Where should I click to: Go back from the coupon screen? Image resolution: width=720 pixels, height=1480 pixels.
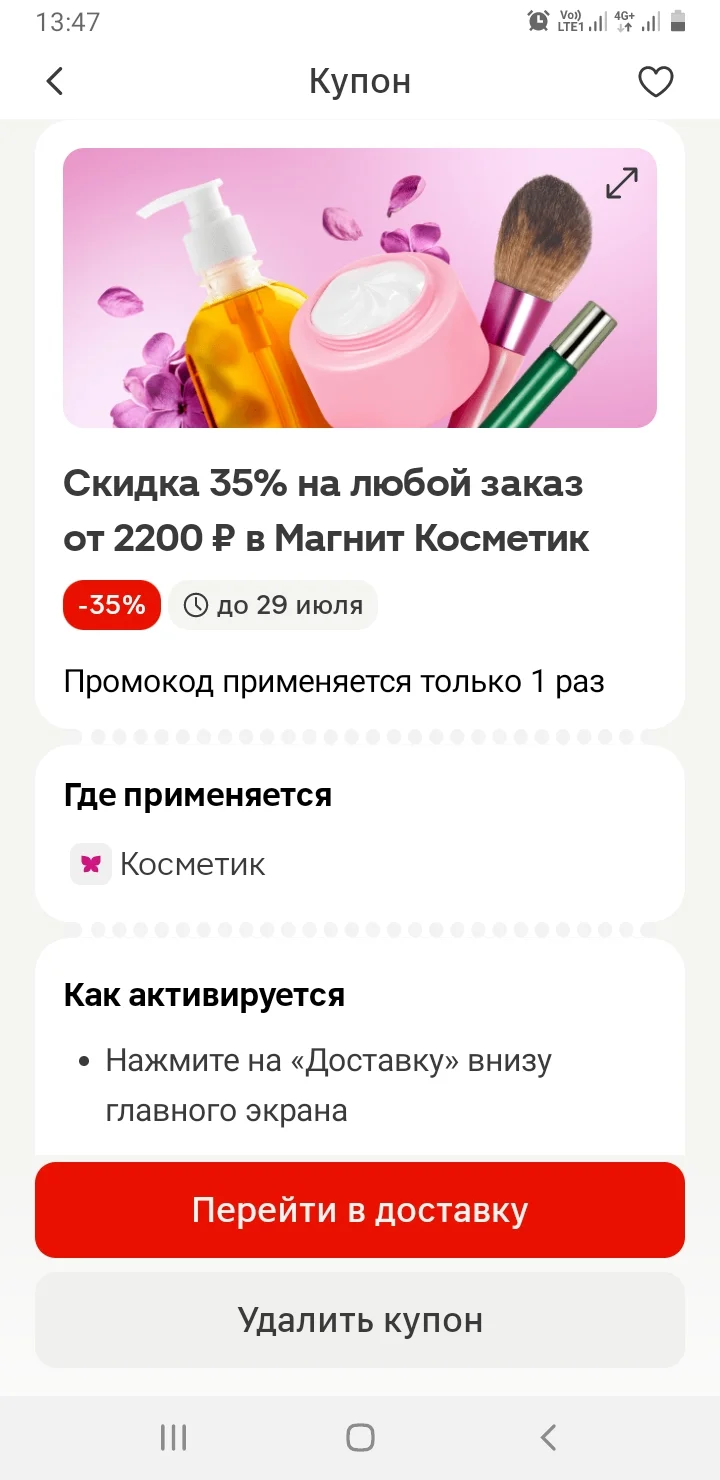pyautogui.click(x=55, y=81)
